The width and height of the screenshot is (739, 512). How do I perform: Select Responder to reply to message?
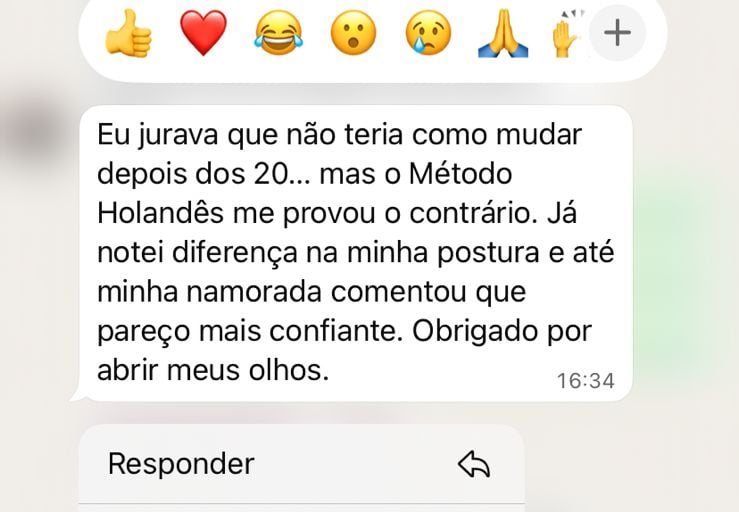coord(300,464)
